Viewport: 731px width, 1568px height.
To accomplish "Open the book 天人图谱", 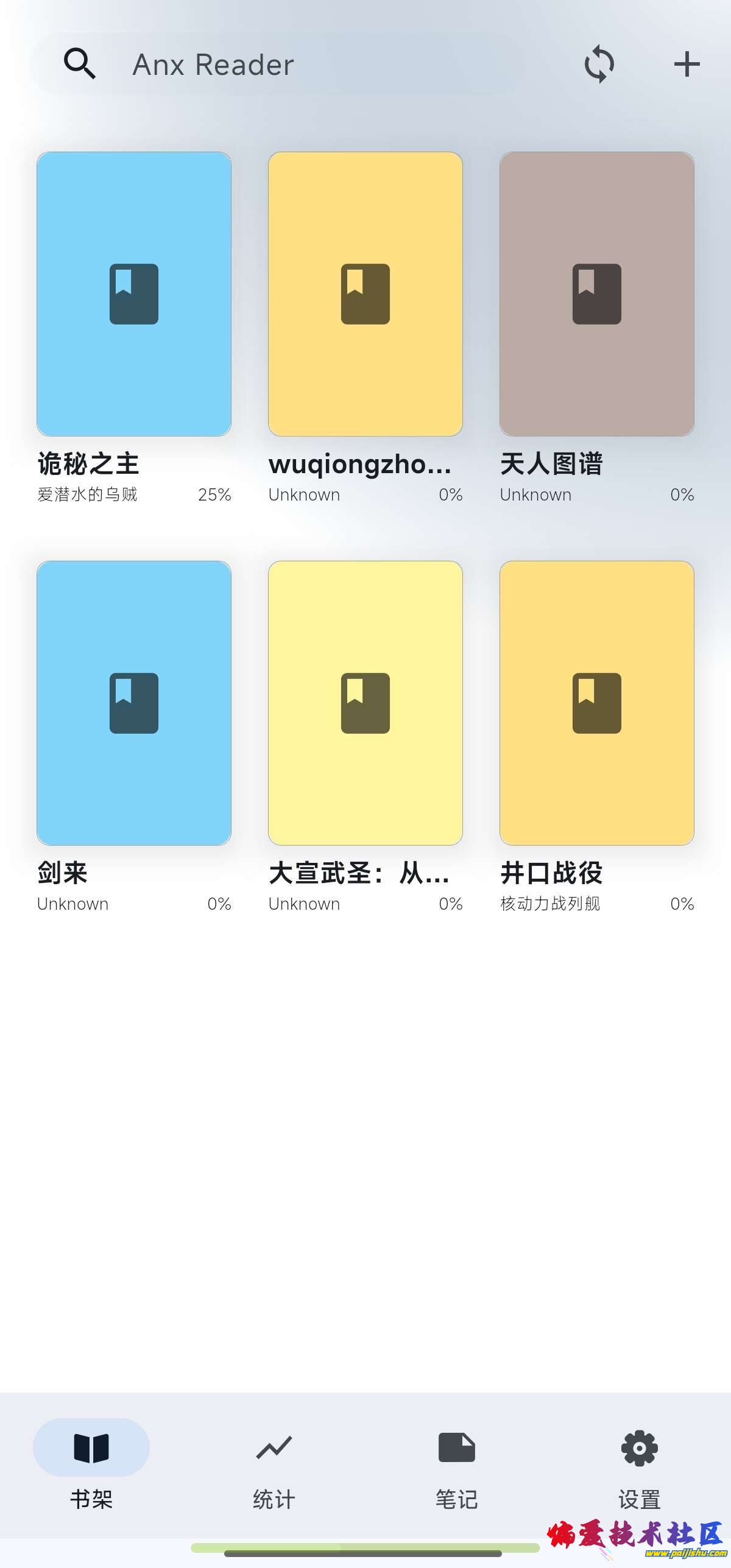I will [597, 294].
